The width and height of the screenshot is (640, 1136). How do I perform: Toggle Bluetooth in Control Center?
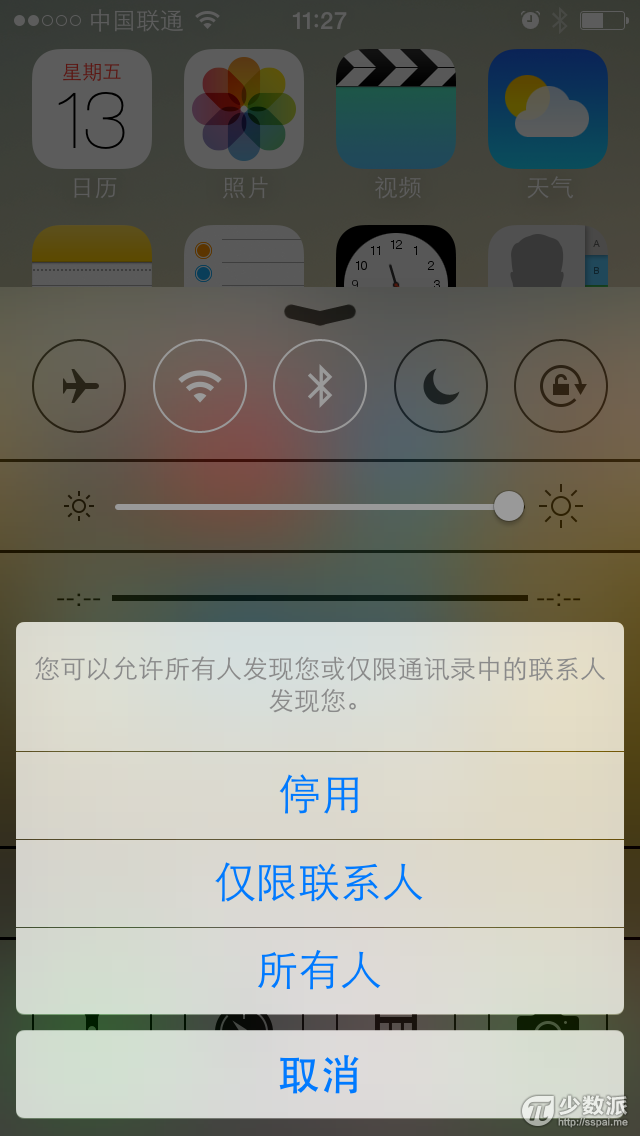pos(320,386)
